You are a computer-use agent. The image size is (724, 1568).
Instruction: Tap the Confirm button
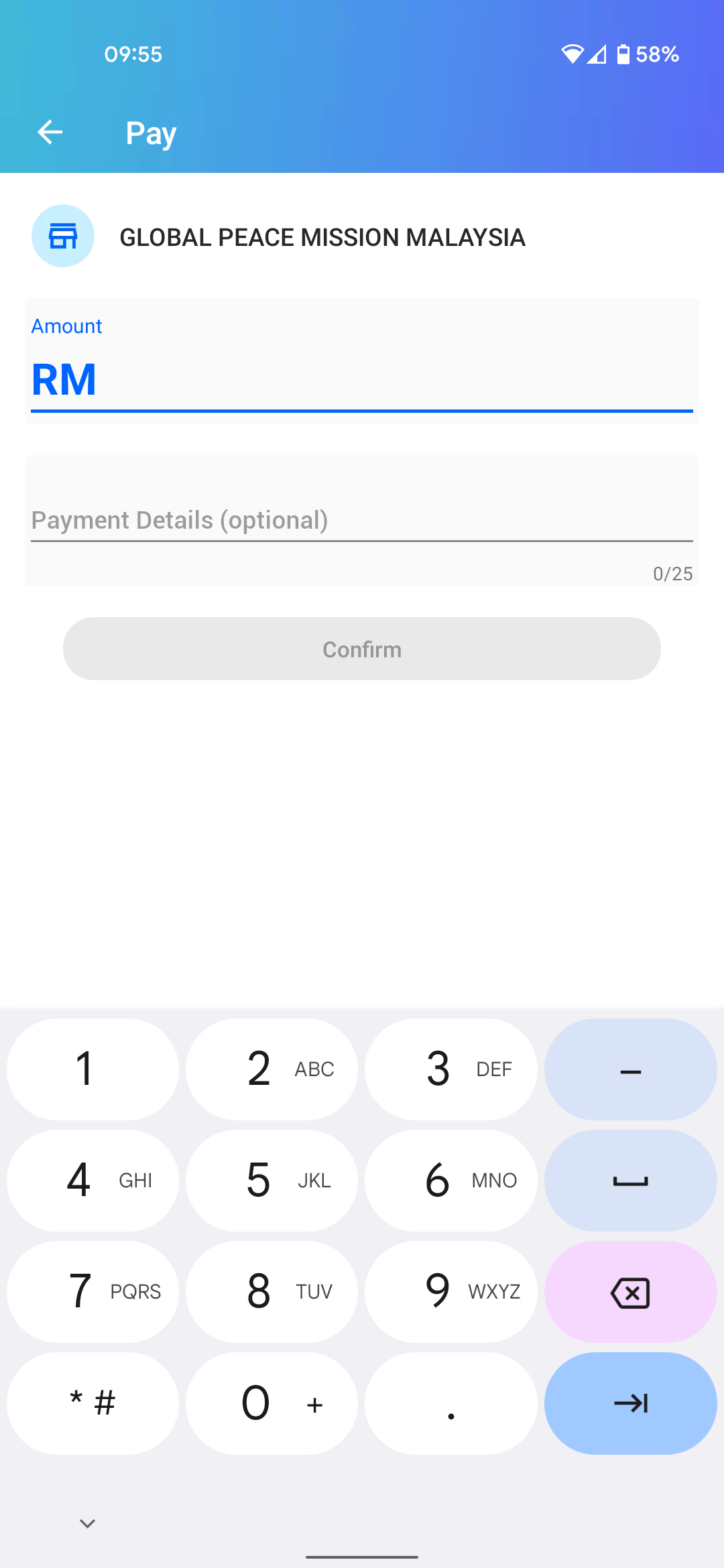(362, 648)
